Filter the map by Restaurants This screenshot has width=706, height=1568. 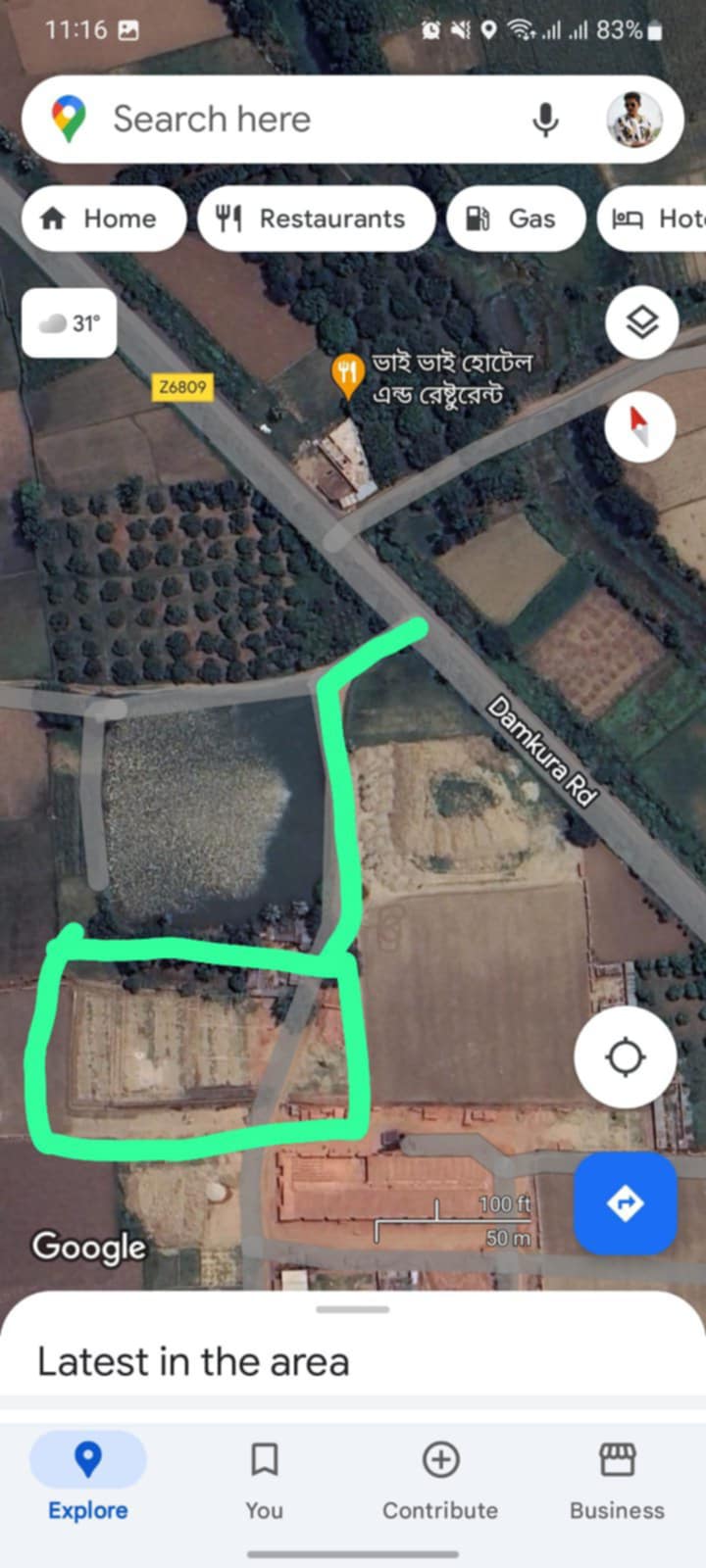click(316, 219)
